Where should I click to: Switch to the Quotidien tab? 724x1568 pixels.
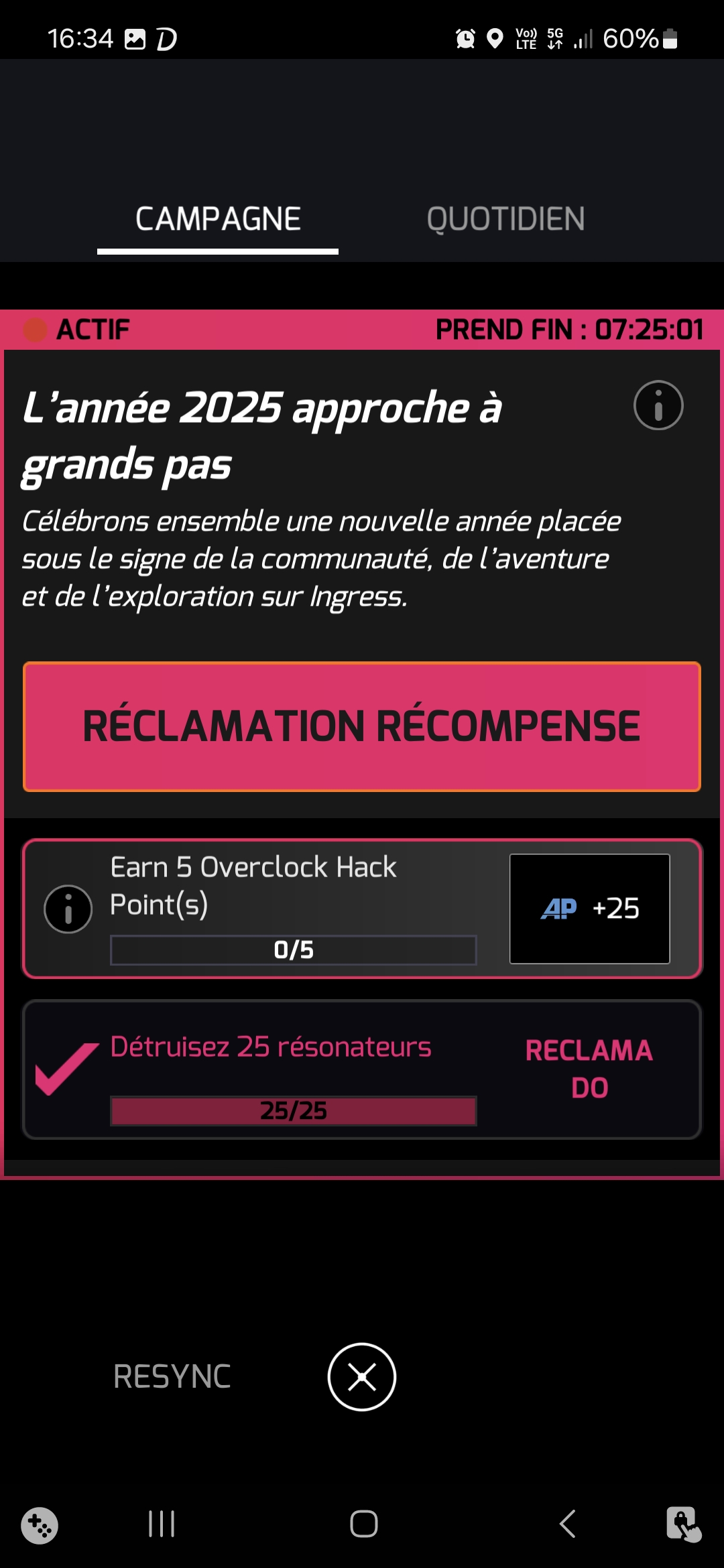tap(505, 219)
